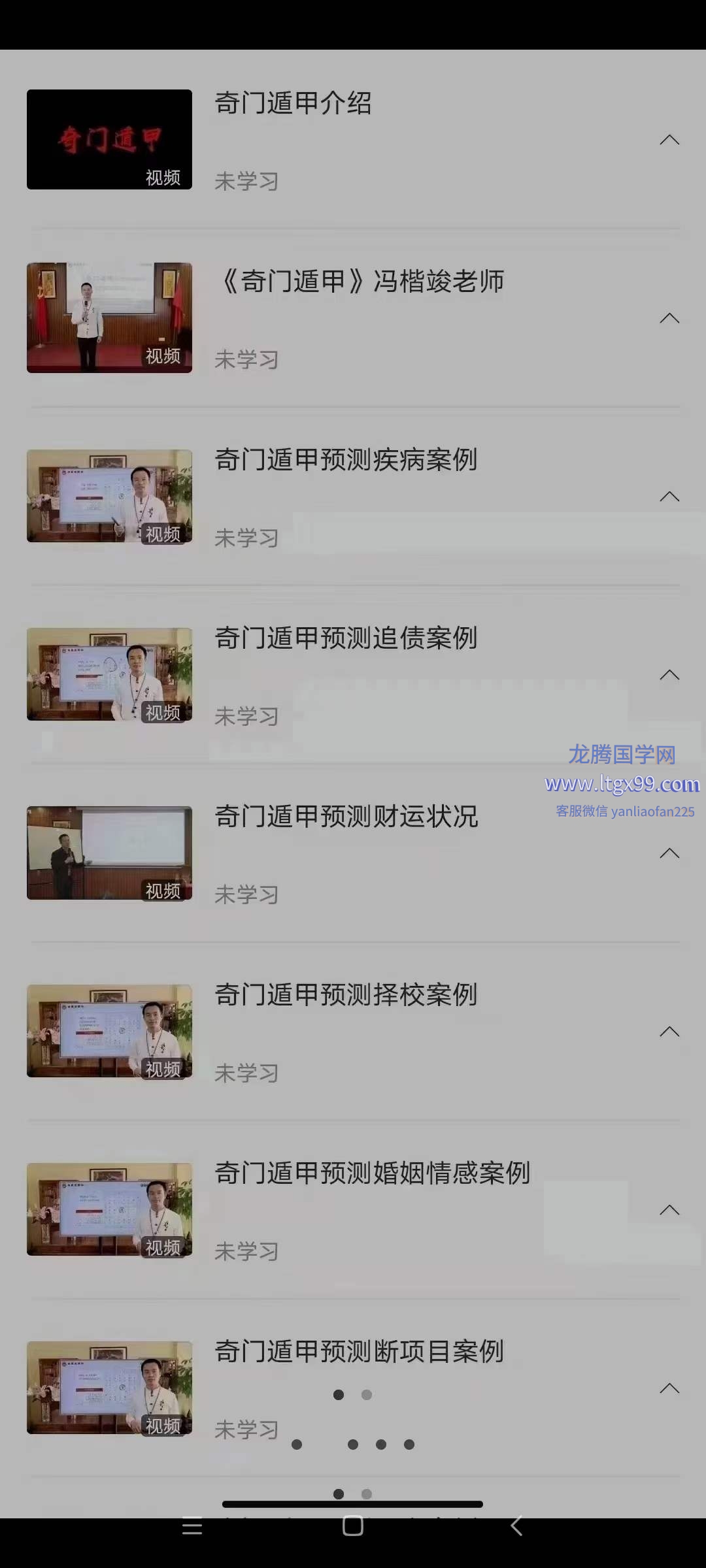This screenshot has height=1568, width=706.
Task: Collapse the 奇门遁甲预测财运状况 chevron
Action: pyautogui.click(x=669, y=853)
